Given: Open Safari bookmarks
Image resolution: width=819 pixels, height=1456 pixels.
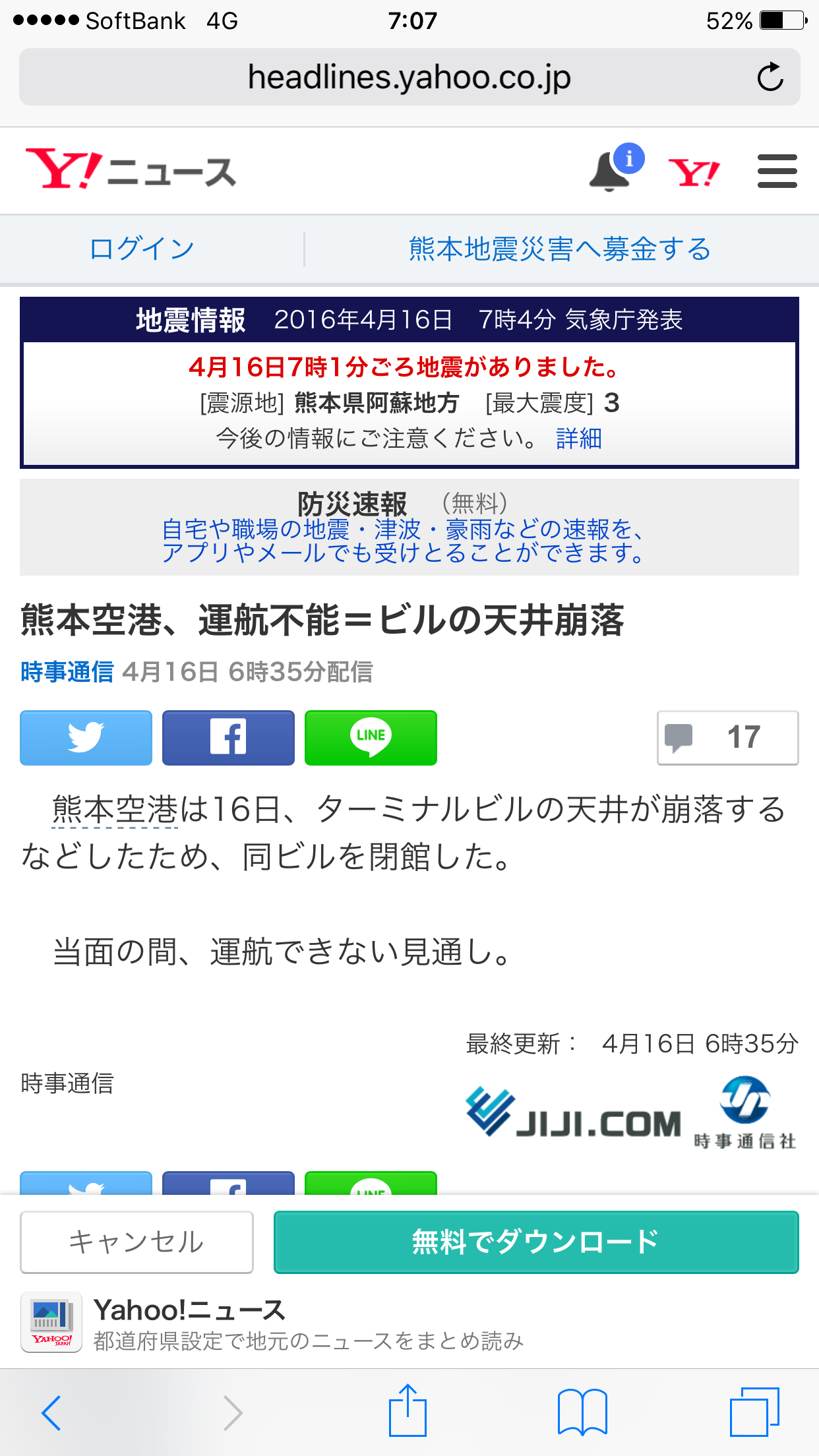Looking at the screenshot, I should point(582,1412).
